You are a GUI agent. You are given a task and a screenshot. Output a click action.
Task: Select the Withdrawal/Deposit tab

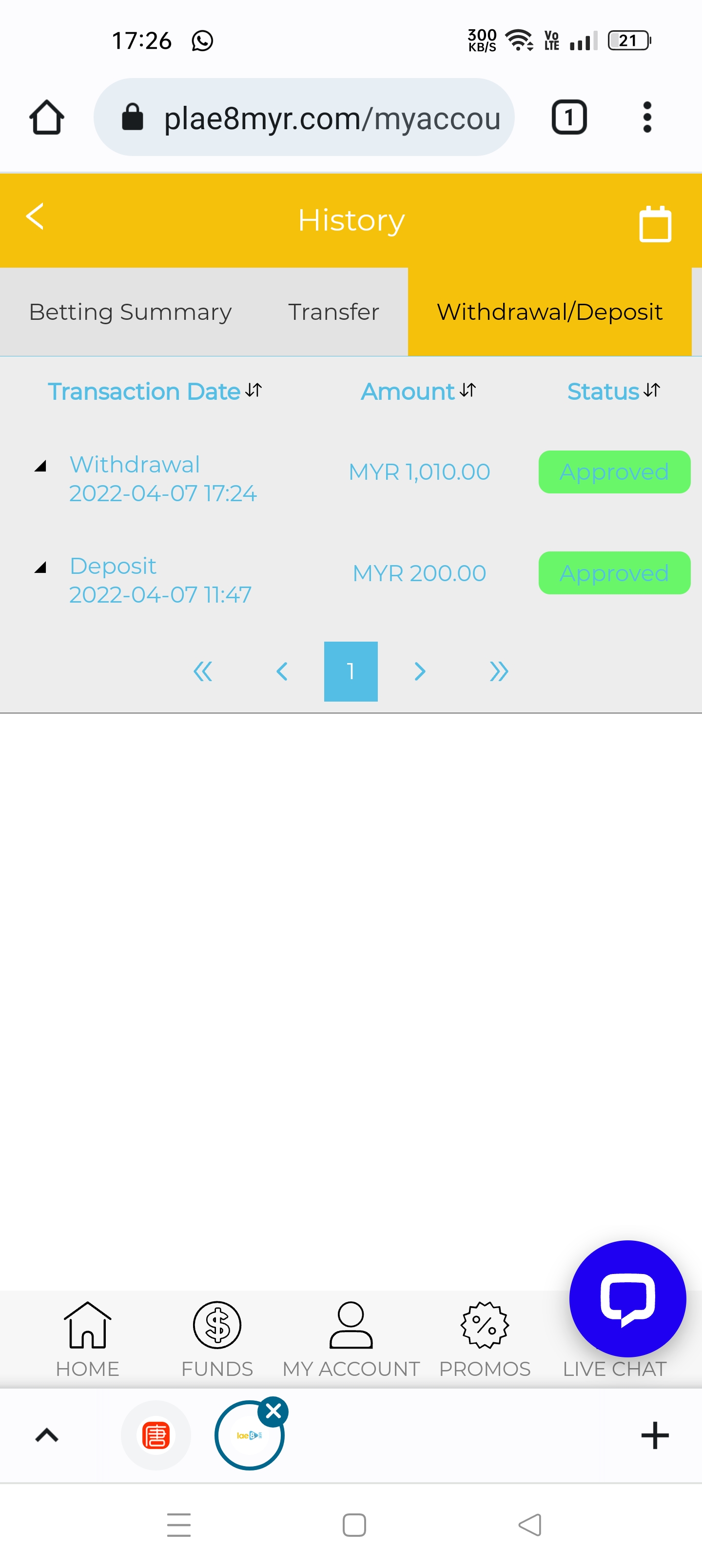tap(549, 312)
